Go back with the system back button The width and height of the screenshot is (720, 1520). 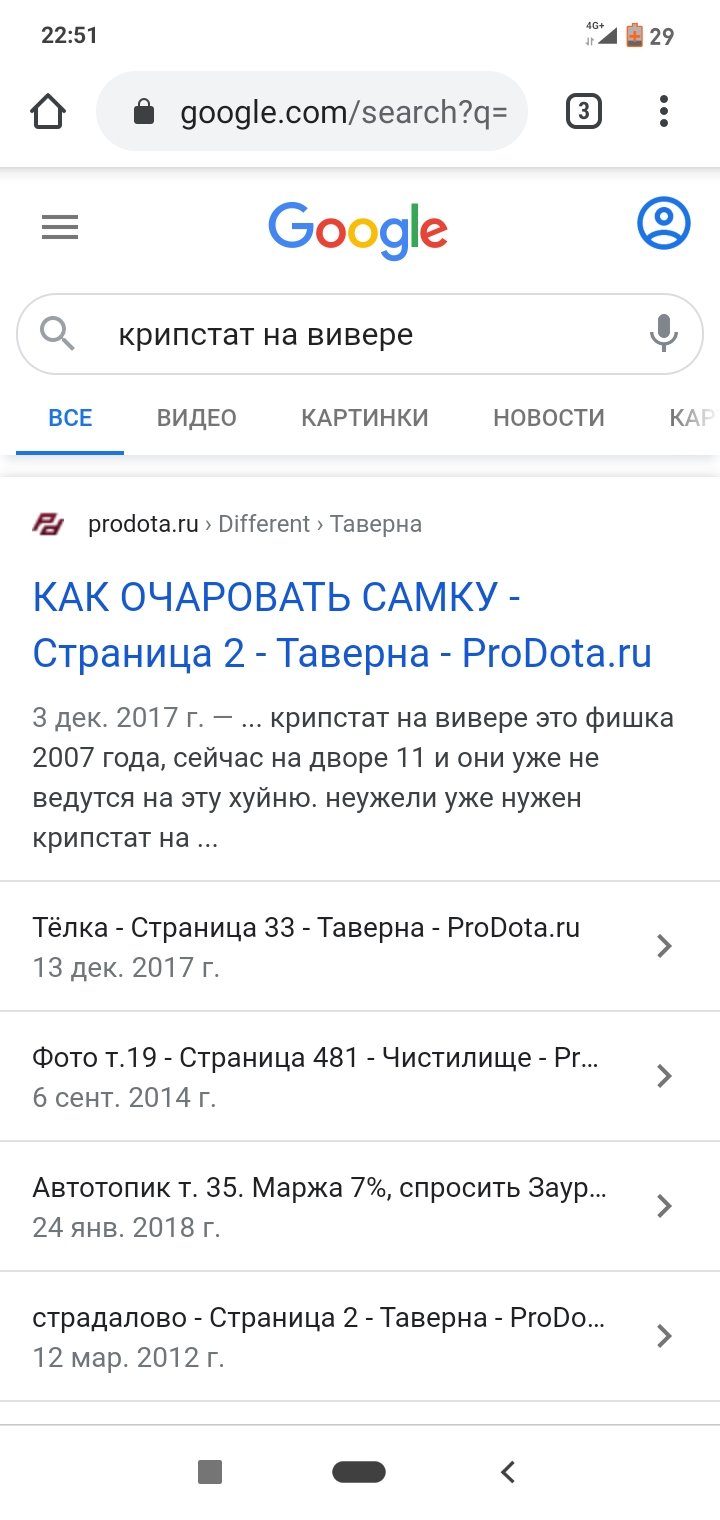tap(508, 1471)
